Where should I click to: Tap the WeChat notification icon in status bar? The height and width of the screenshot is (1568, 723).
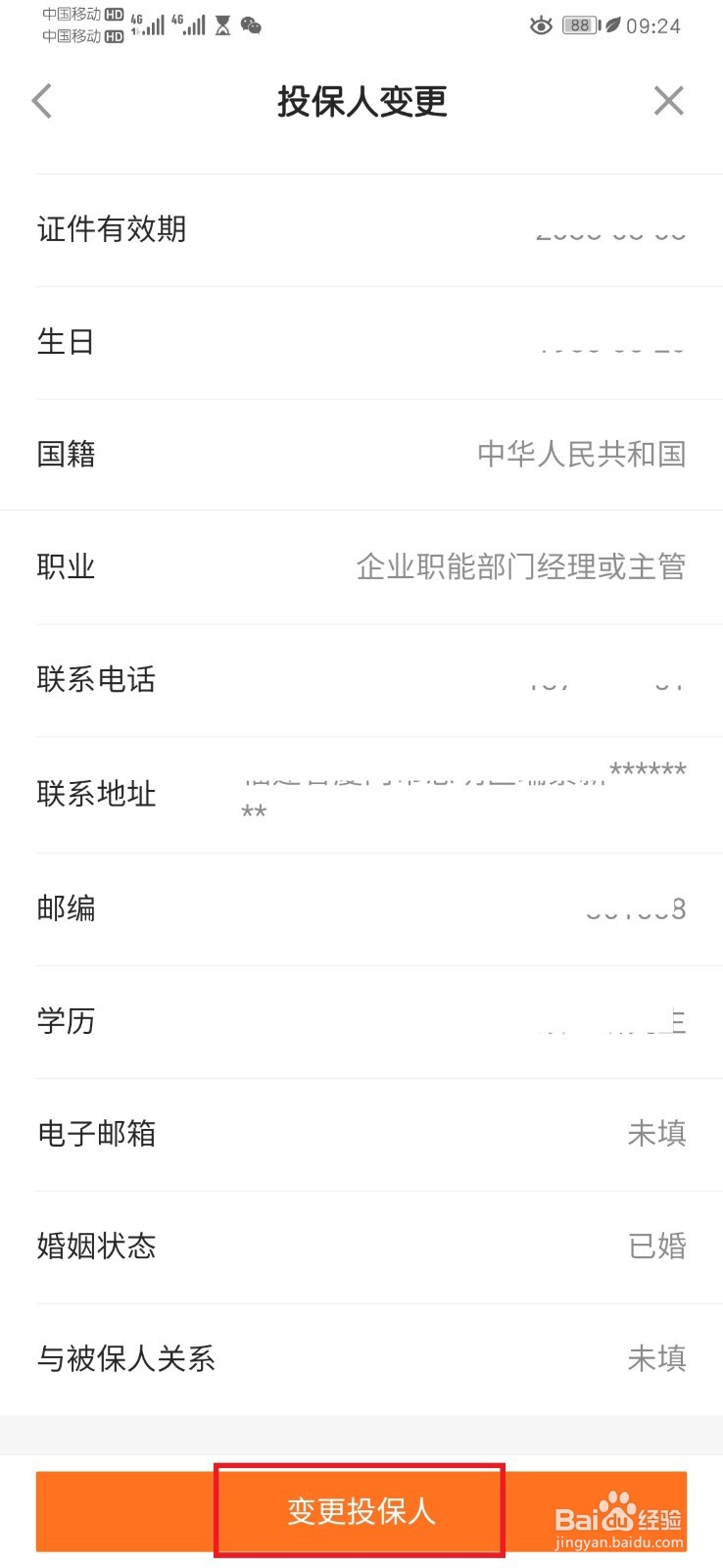251,26
